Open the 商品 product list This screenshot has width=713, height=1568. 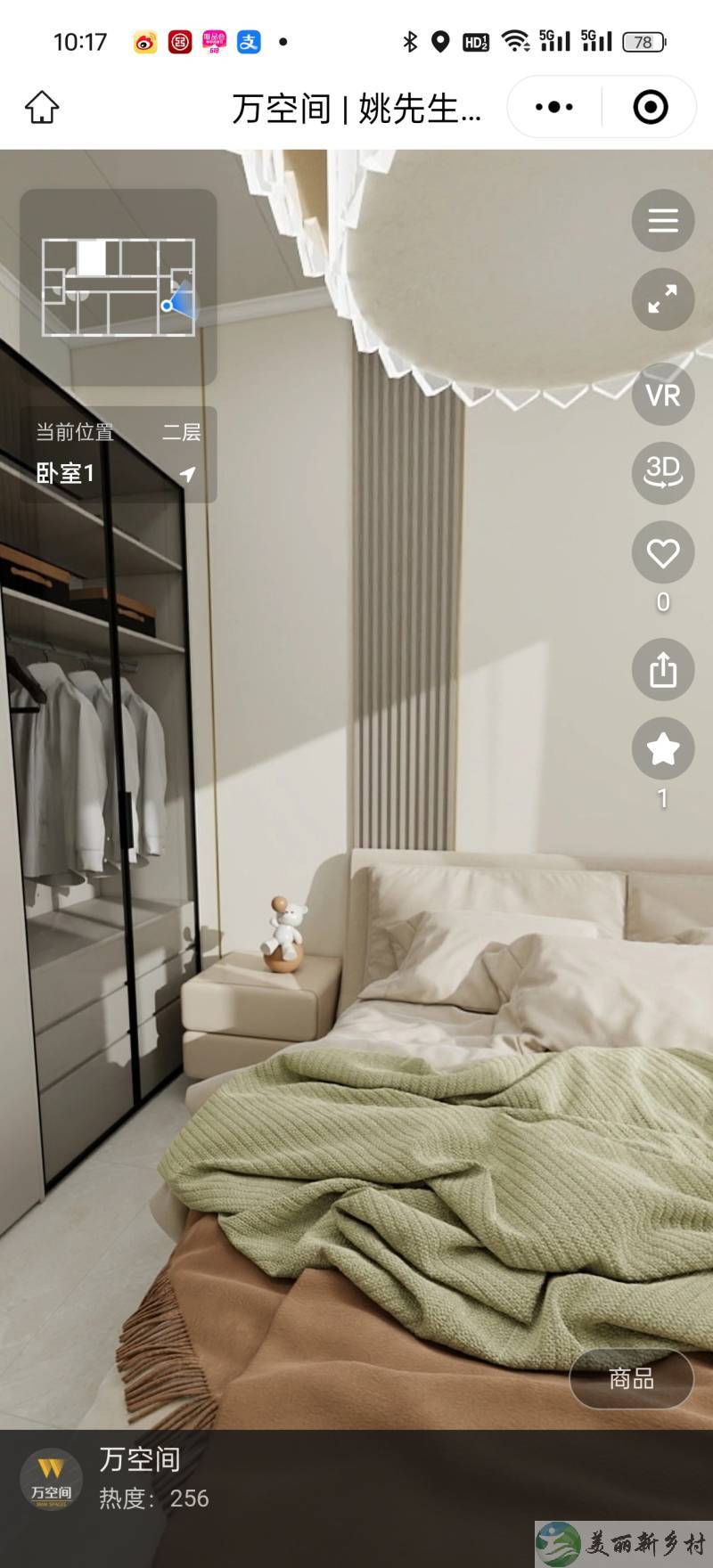tap(631, 1378)
